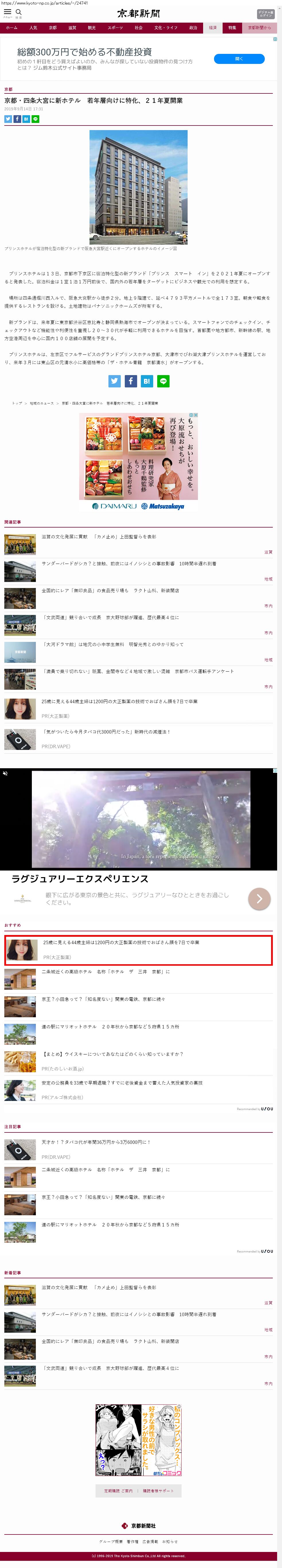Open the ウイスキー まとめ recommended item

tap(112, 1054)
